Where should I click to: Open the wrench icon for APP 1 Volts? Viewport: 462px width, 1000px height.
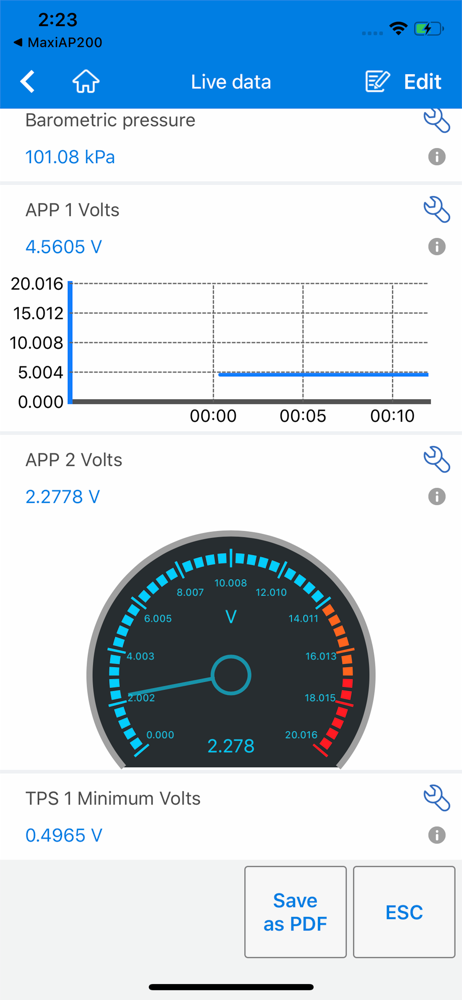tap(437, 209)
